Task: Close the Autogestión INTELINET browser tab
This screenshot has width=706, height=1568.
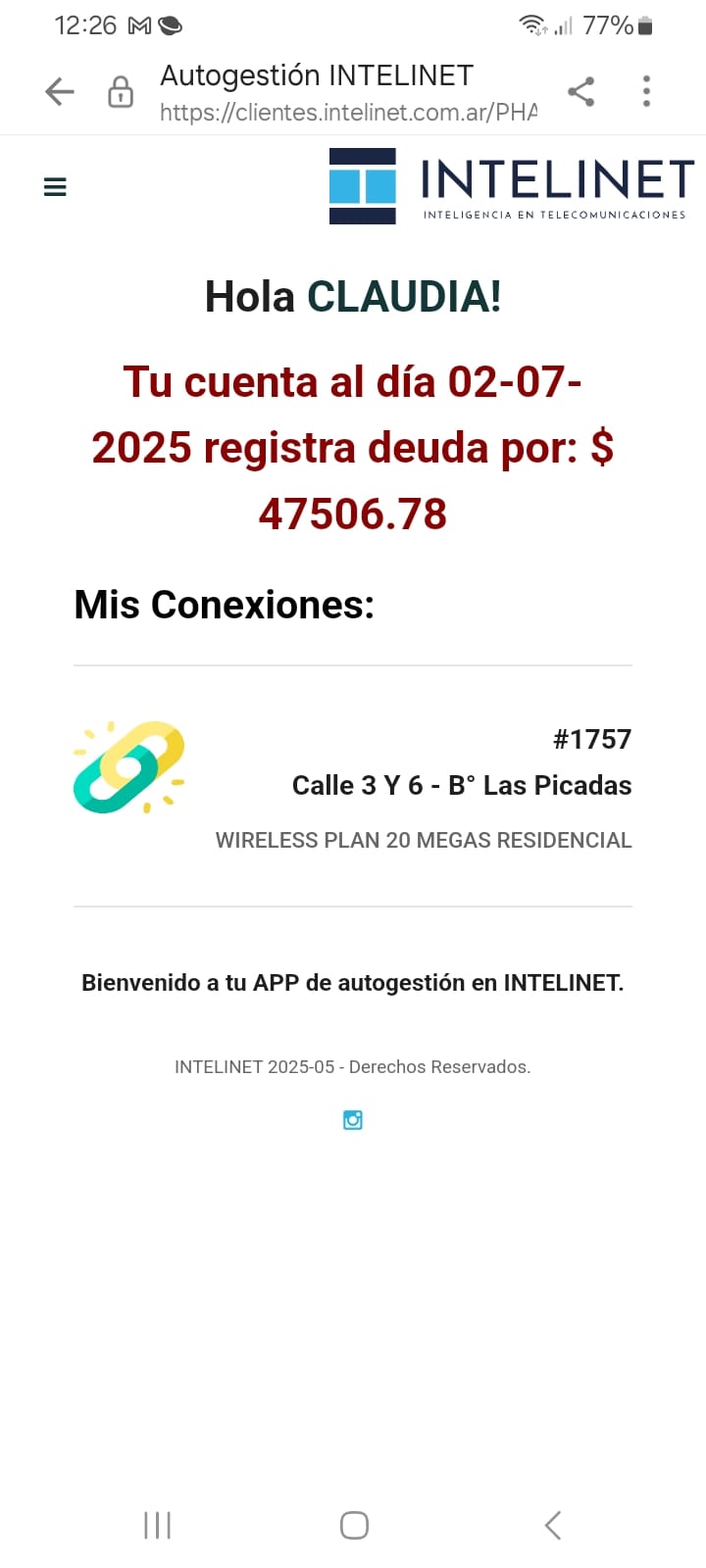Action: tap(60, 92)
